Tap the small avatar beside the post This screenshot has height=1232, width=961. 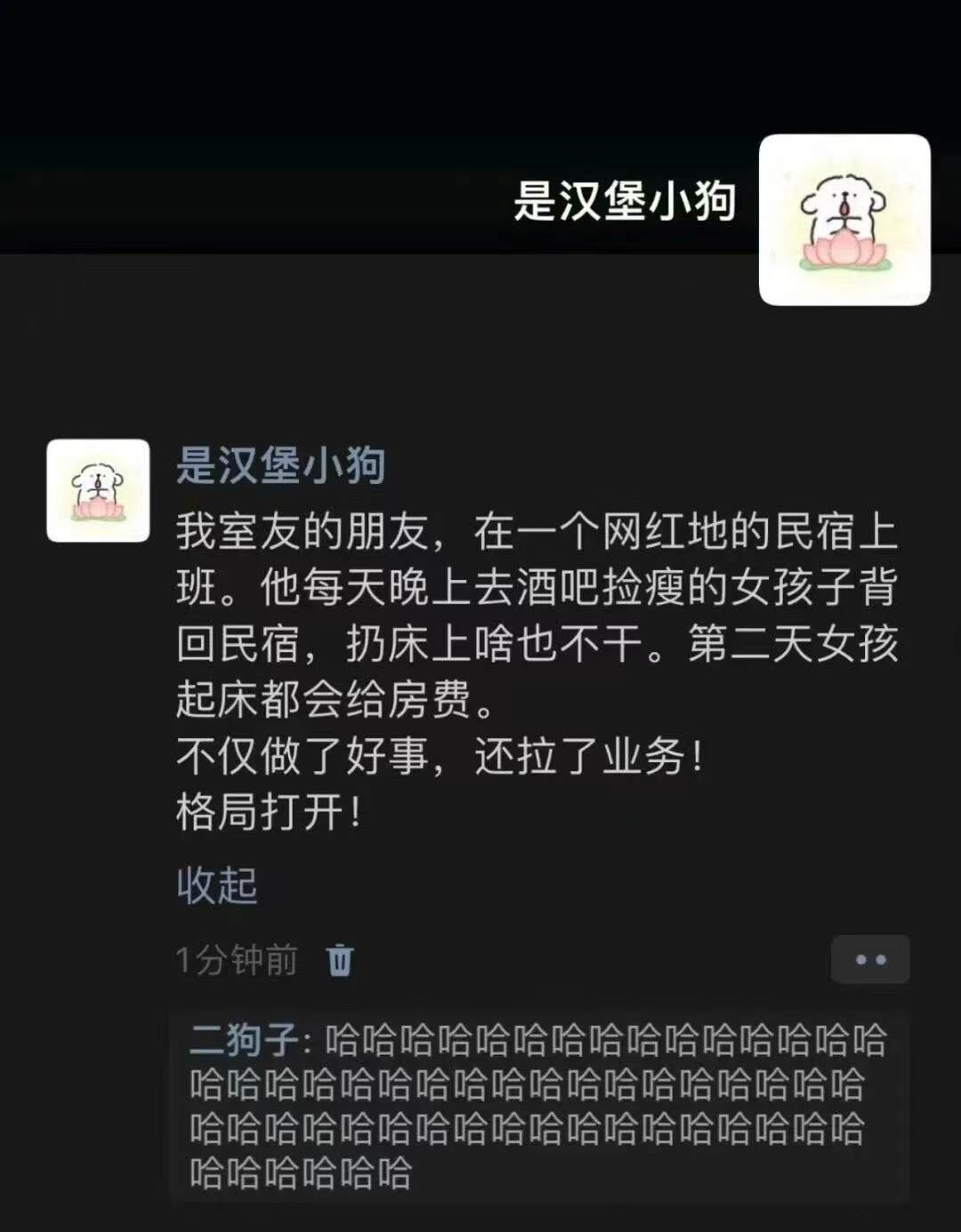(98, 490)
